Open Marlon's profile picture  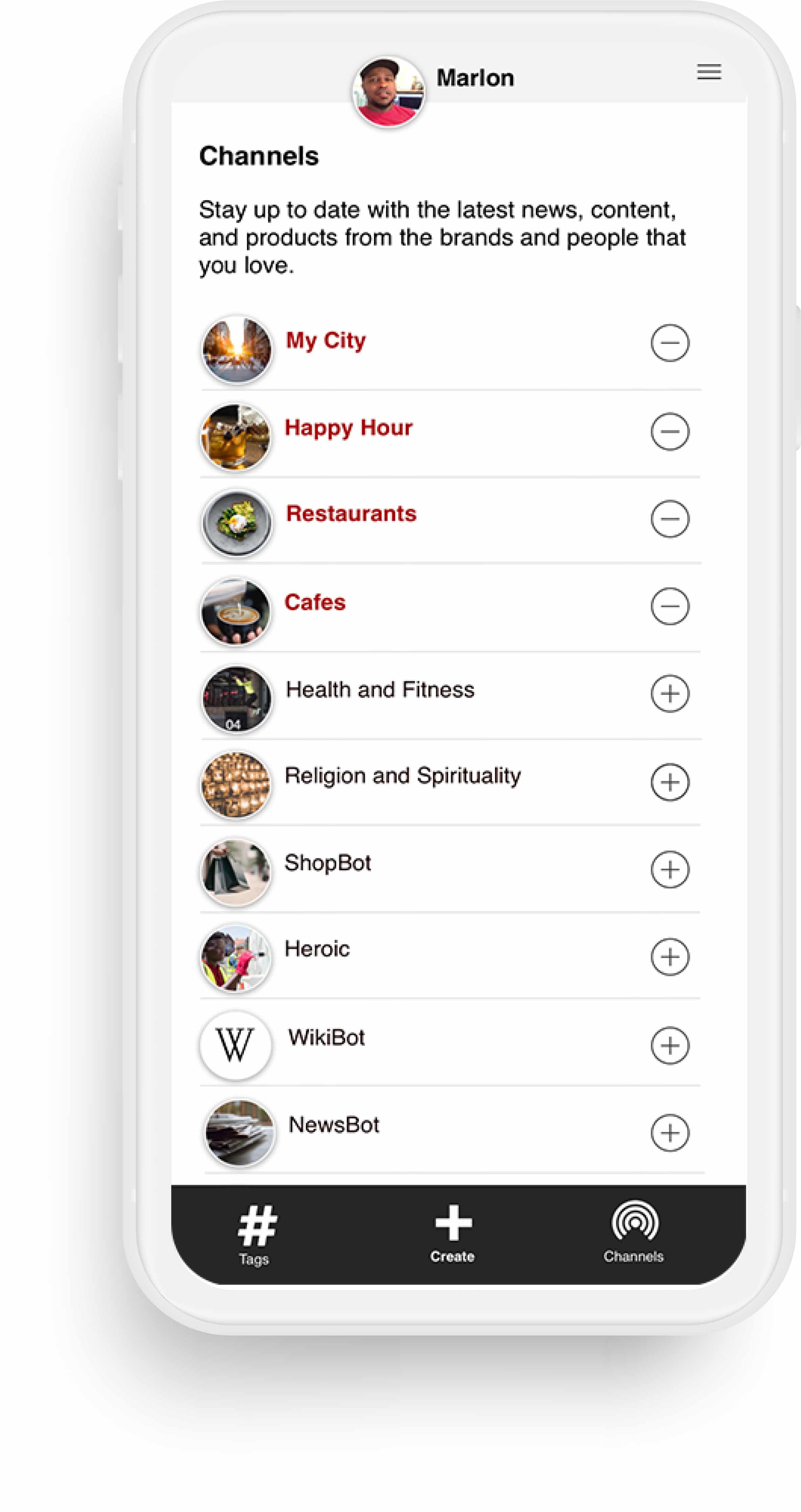tap(388, 92)
